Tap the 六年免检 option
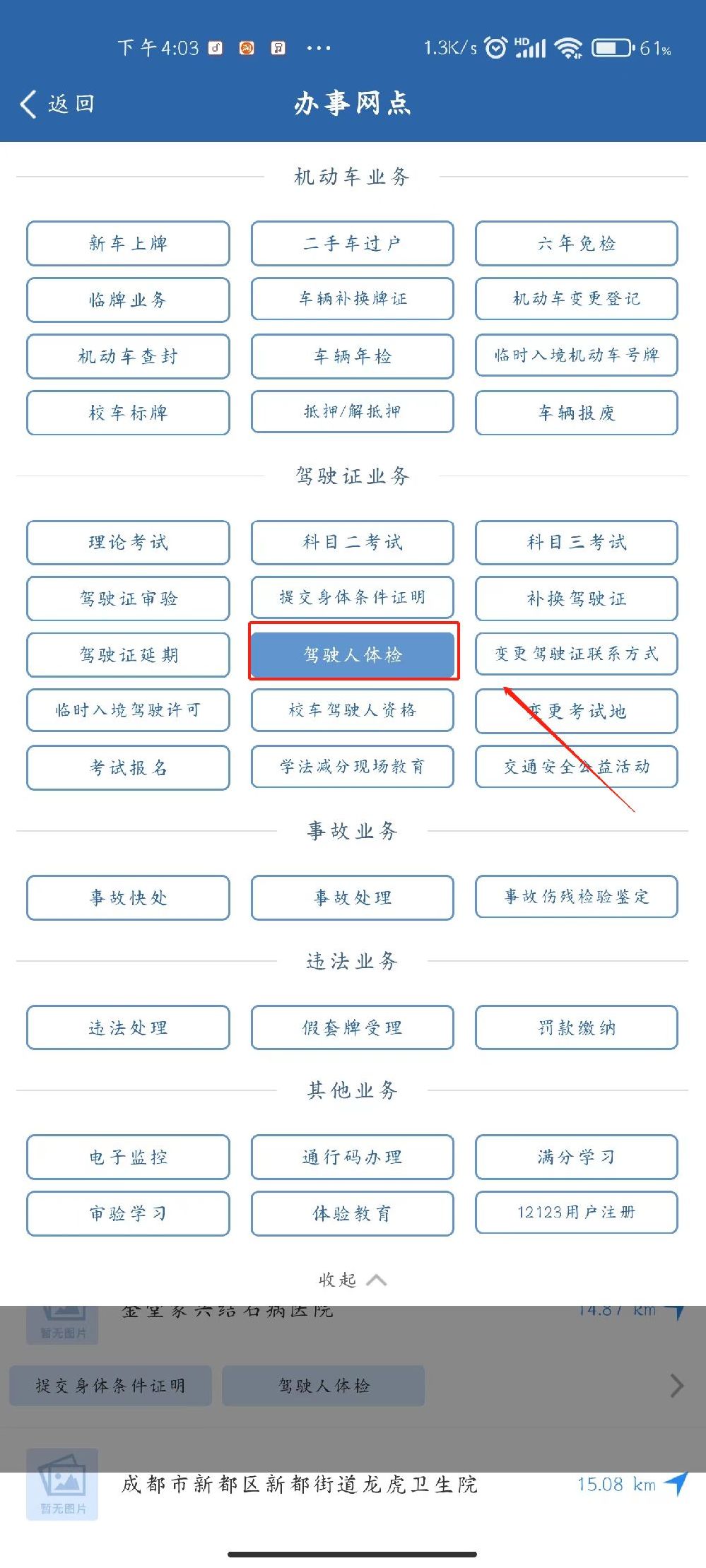Screen dimensions: 706x1568 [x=576, y=244]
